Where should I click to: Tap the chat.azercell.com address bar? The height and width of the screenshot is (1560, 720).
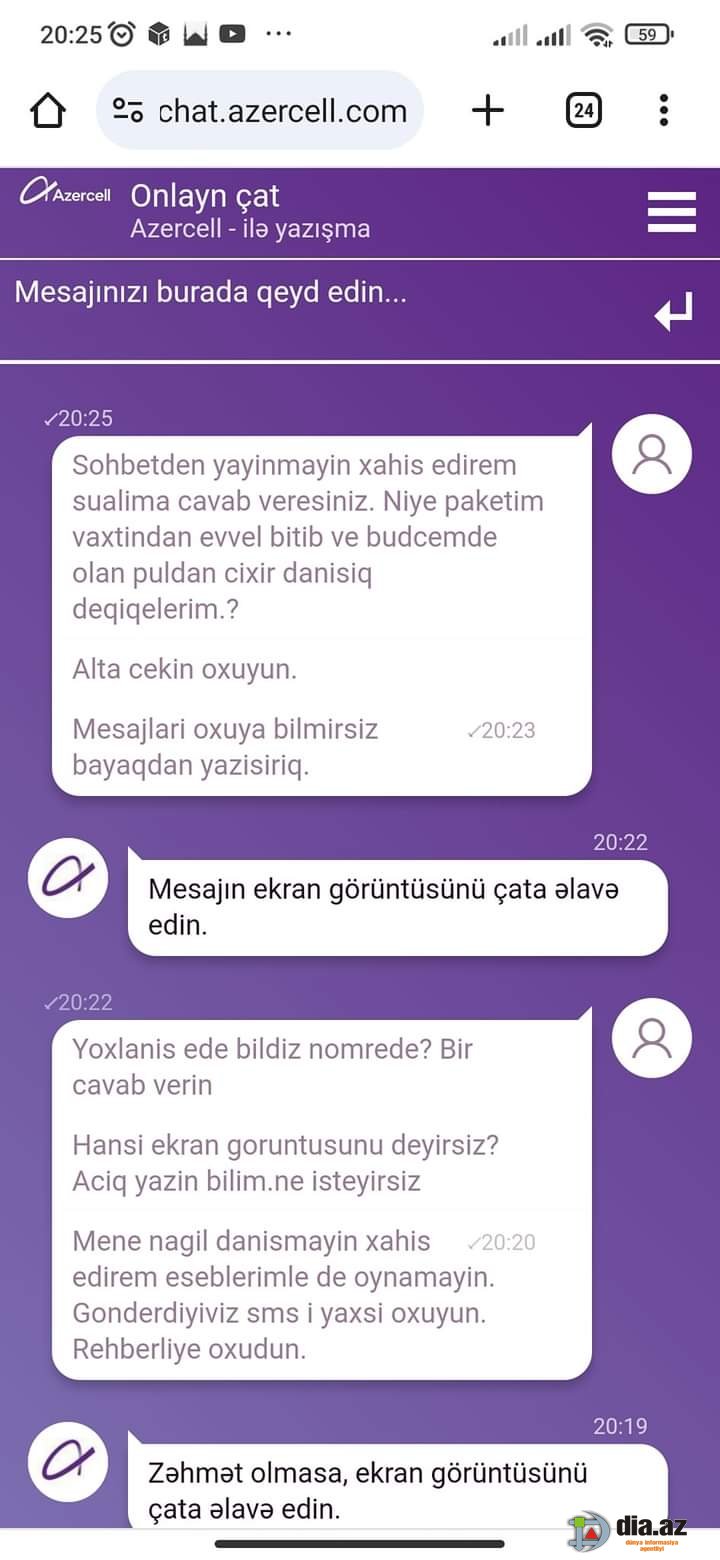(260, 110)
